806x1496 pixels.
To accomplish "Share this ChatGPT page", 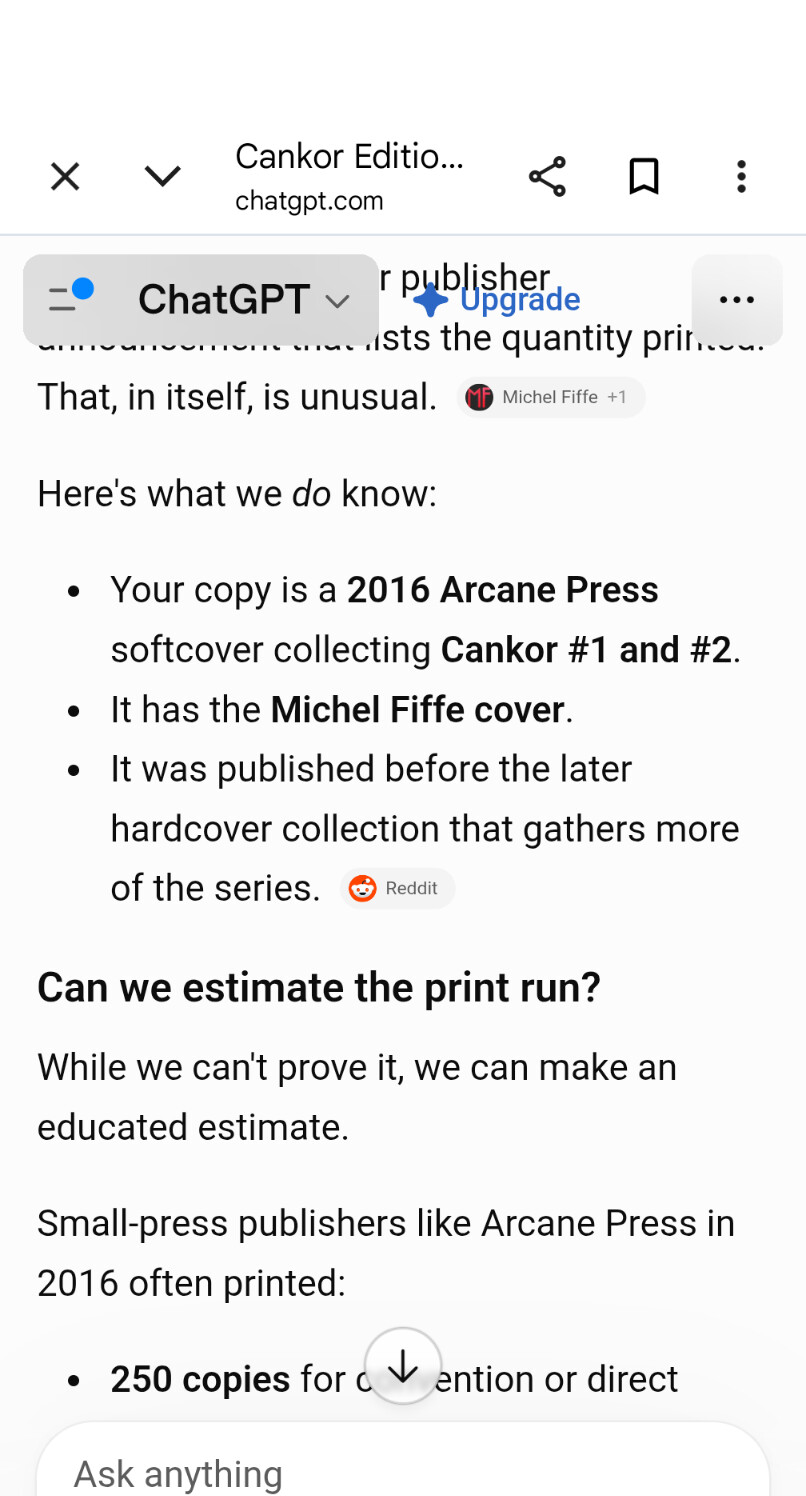I will (547, 177).
